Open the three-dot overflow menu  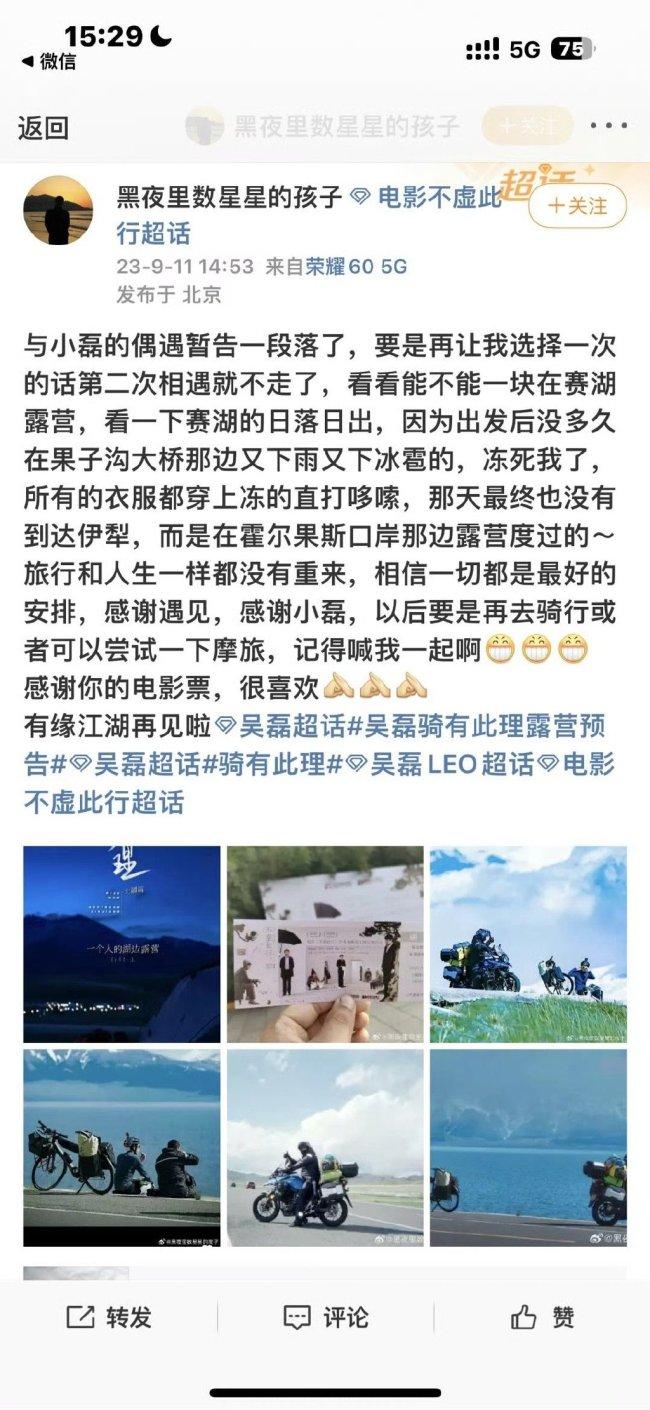pyautogui.click(x=608, y=126)
